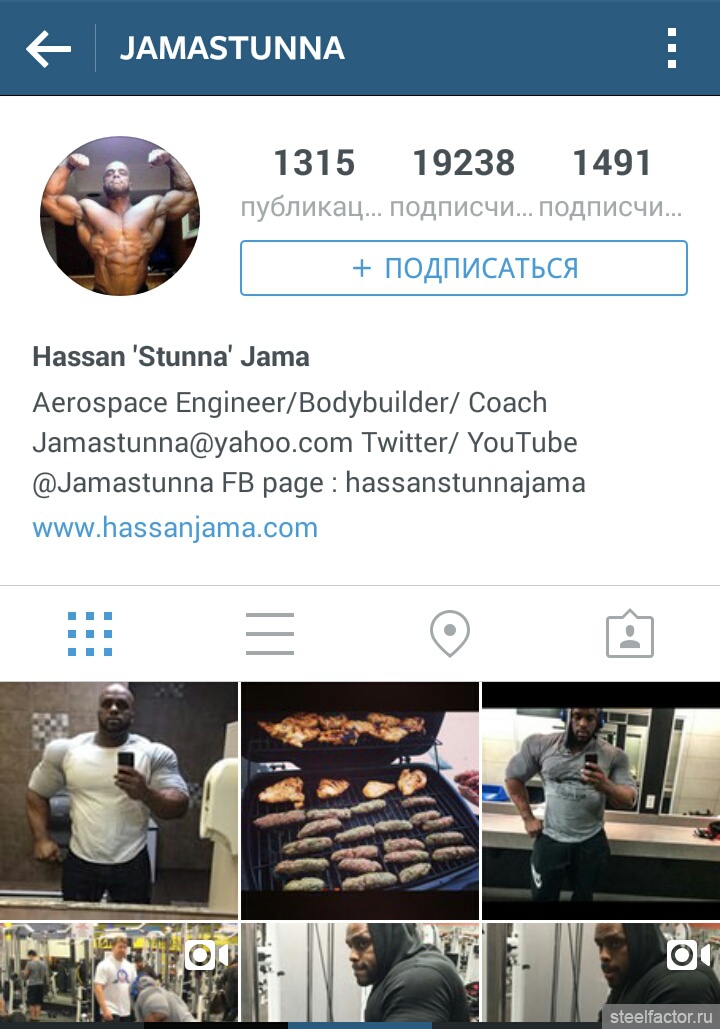Open the grilled chicken photo post
The height and width of the screenshot is (1029, 720).
tap(360, 800)
